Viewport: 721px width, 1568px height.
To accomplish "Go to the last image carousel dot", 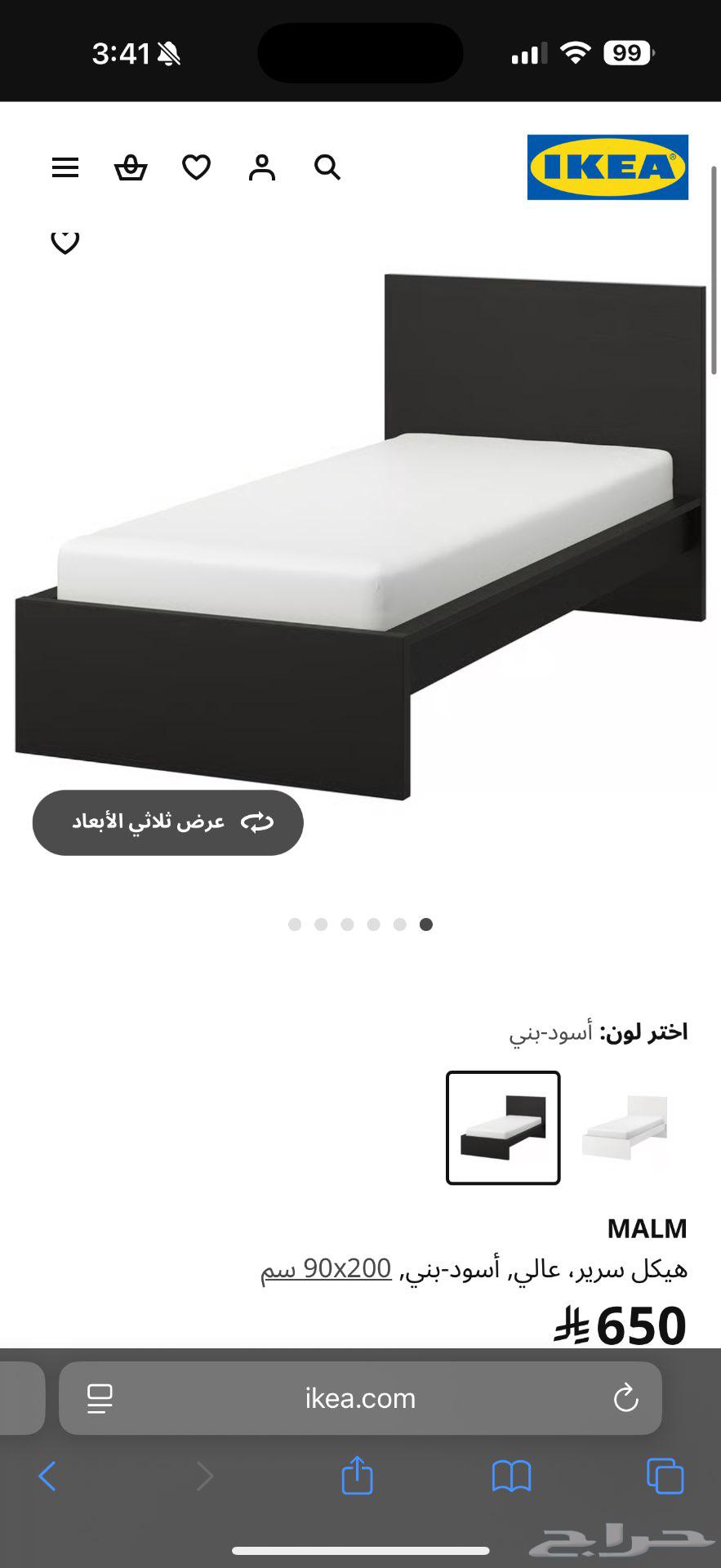I will pos(425,924).
